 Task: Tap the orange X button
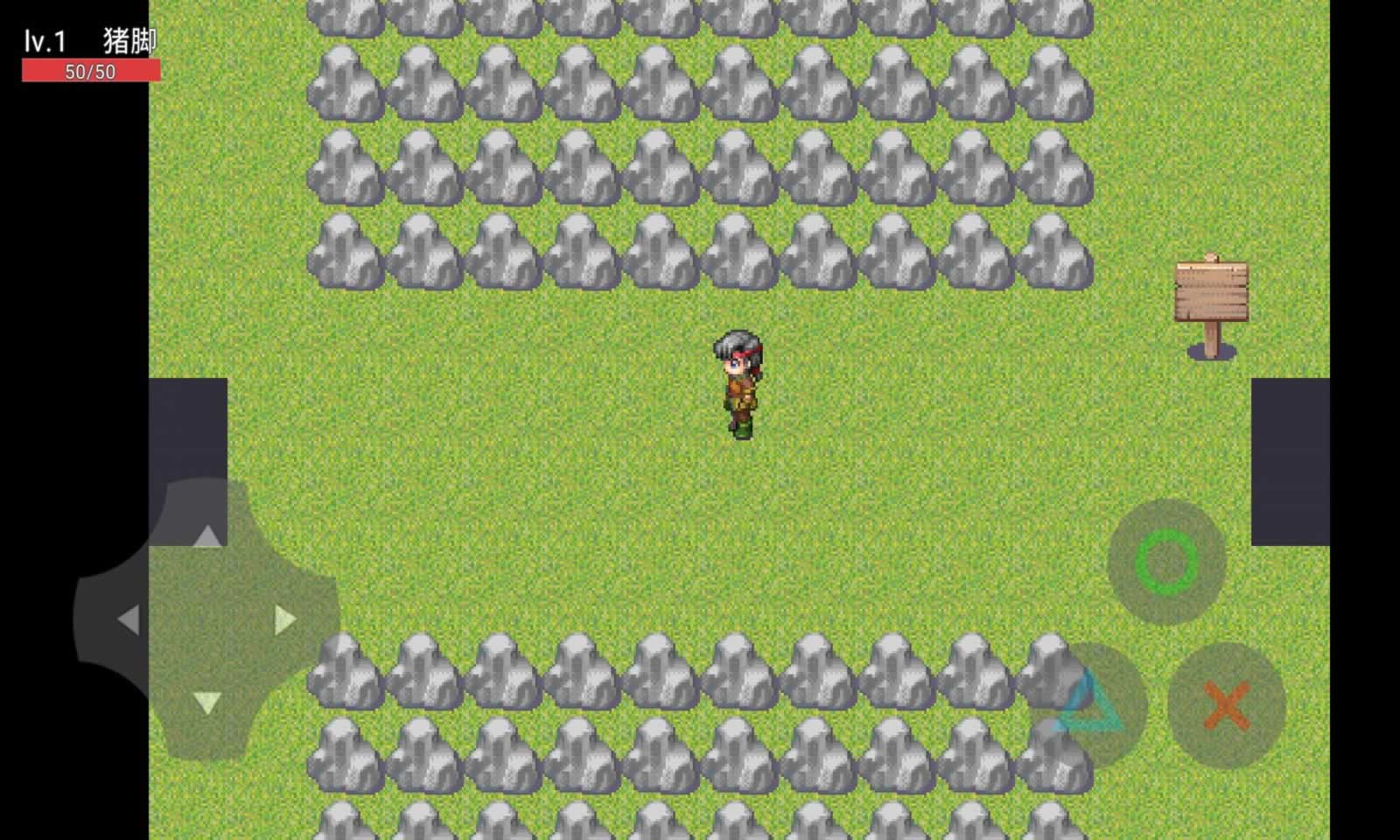[x=1226, y=706]
